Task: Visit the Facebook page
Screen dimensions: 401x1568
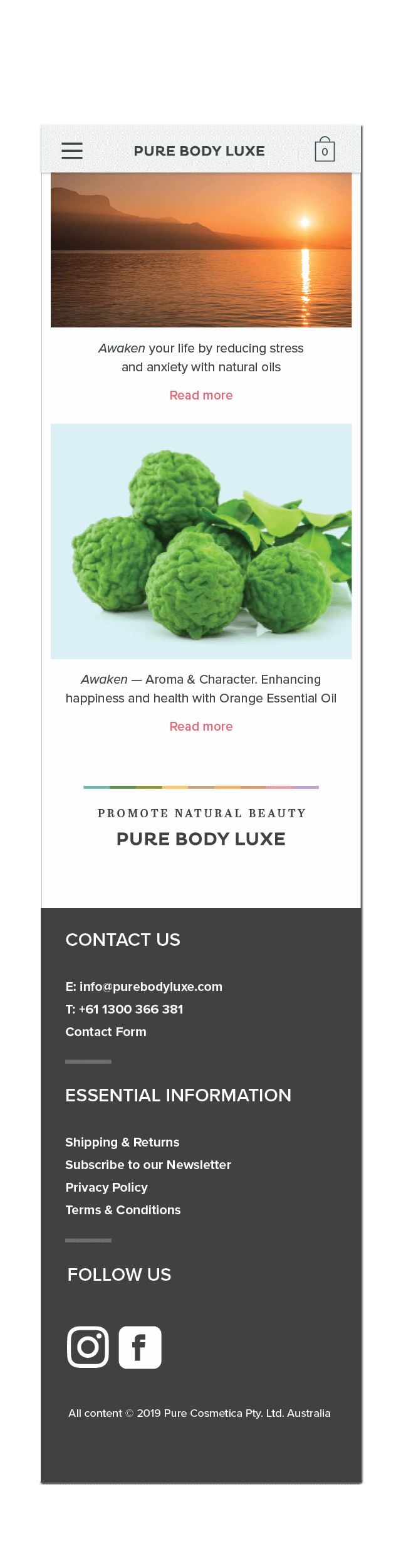Action: tap(140, 1347)
